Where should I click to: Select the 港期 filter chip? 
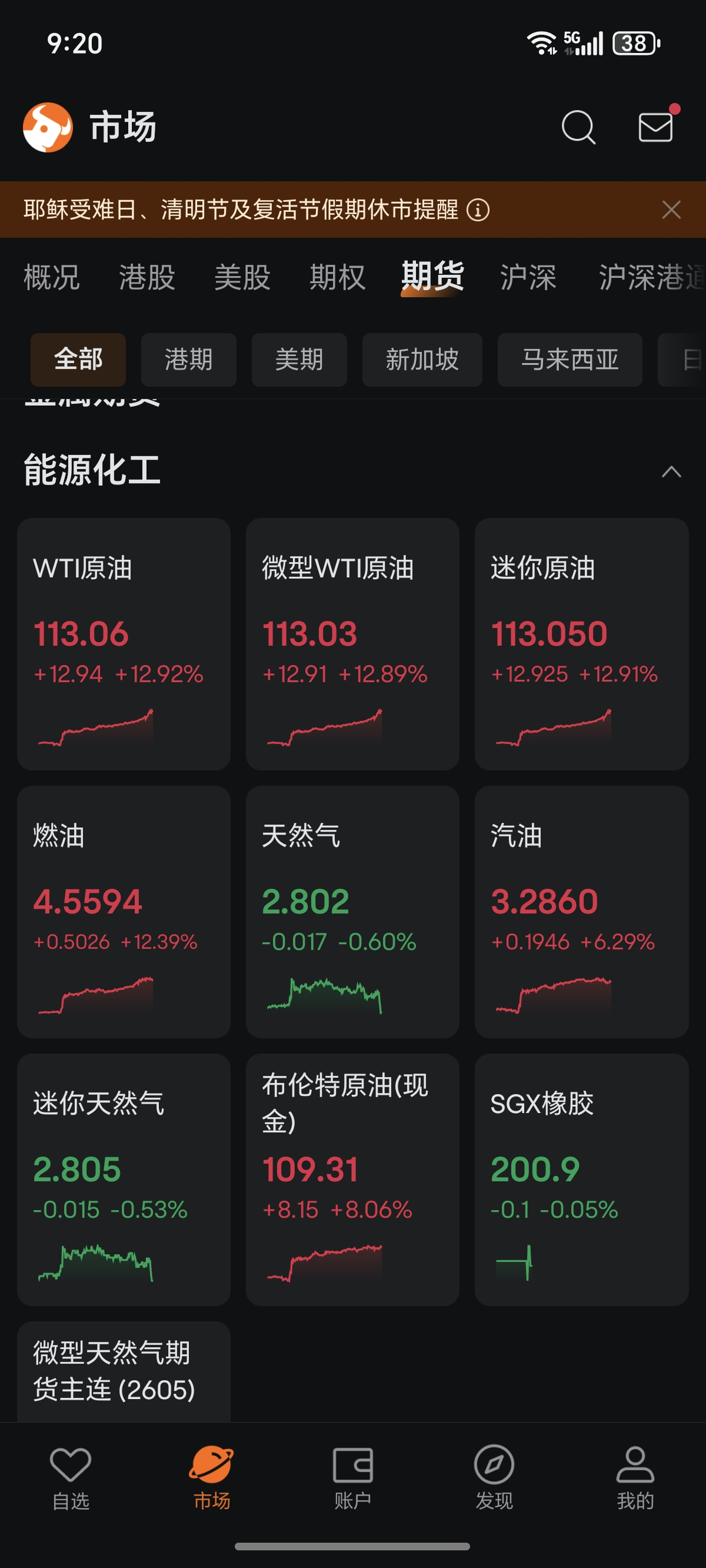point(189,360)
